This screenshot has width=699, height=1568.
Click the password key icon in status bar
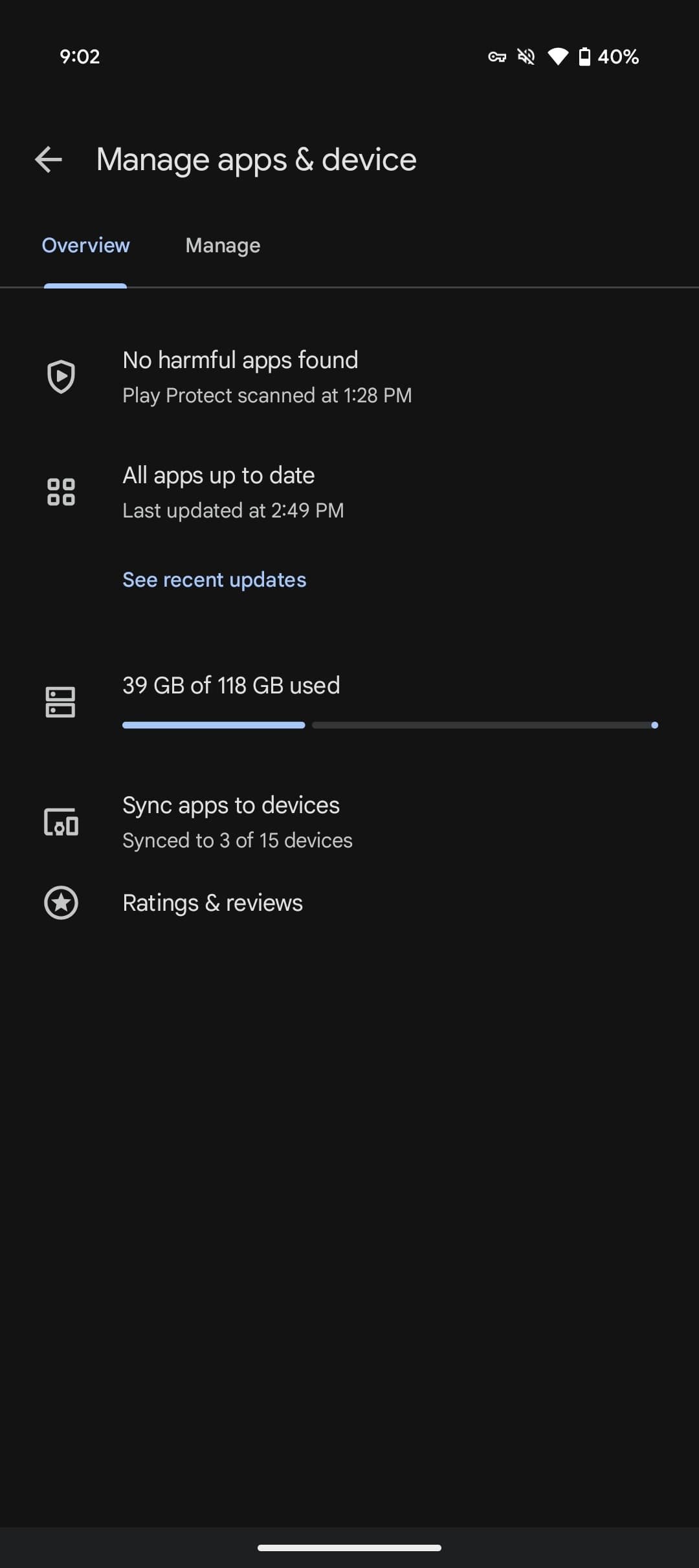[497, 57]
